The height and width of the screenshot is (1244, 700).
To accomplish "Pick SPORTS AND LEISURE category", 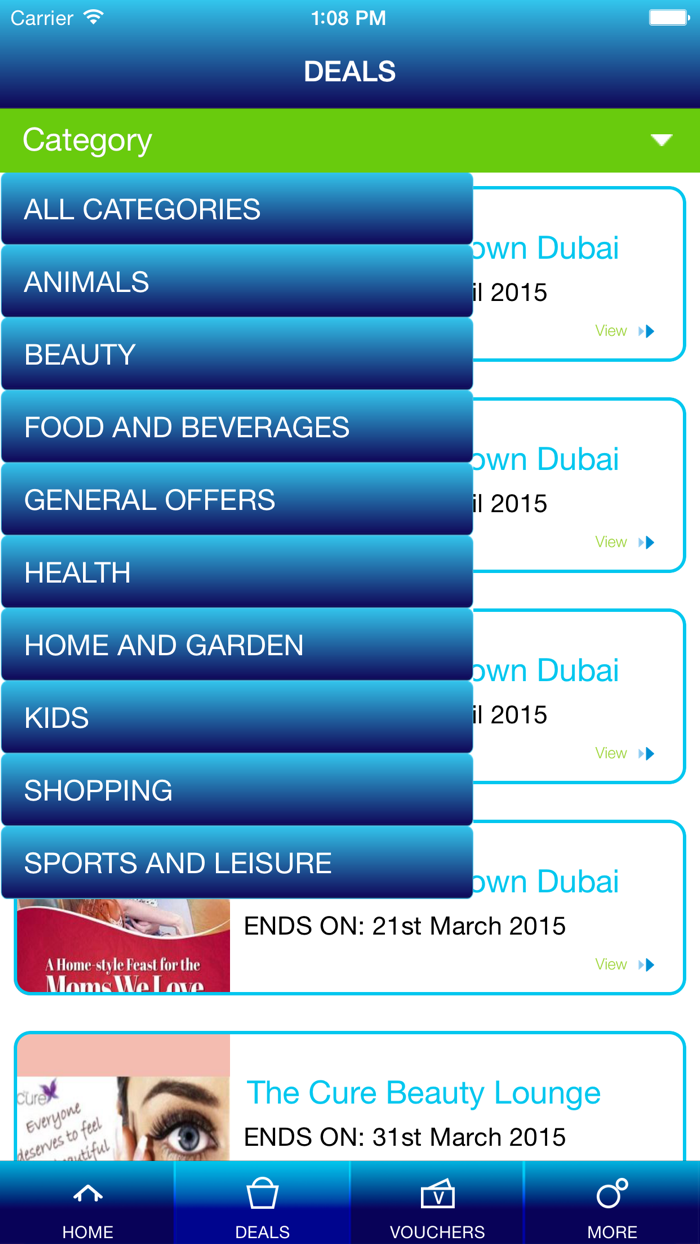I will coord(237,863).
